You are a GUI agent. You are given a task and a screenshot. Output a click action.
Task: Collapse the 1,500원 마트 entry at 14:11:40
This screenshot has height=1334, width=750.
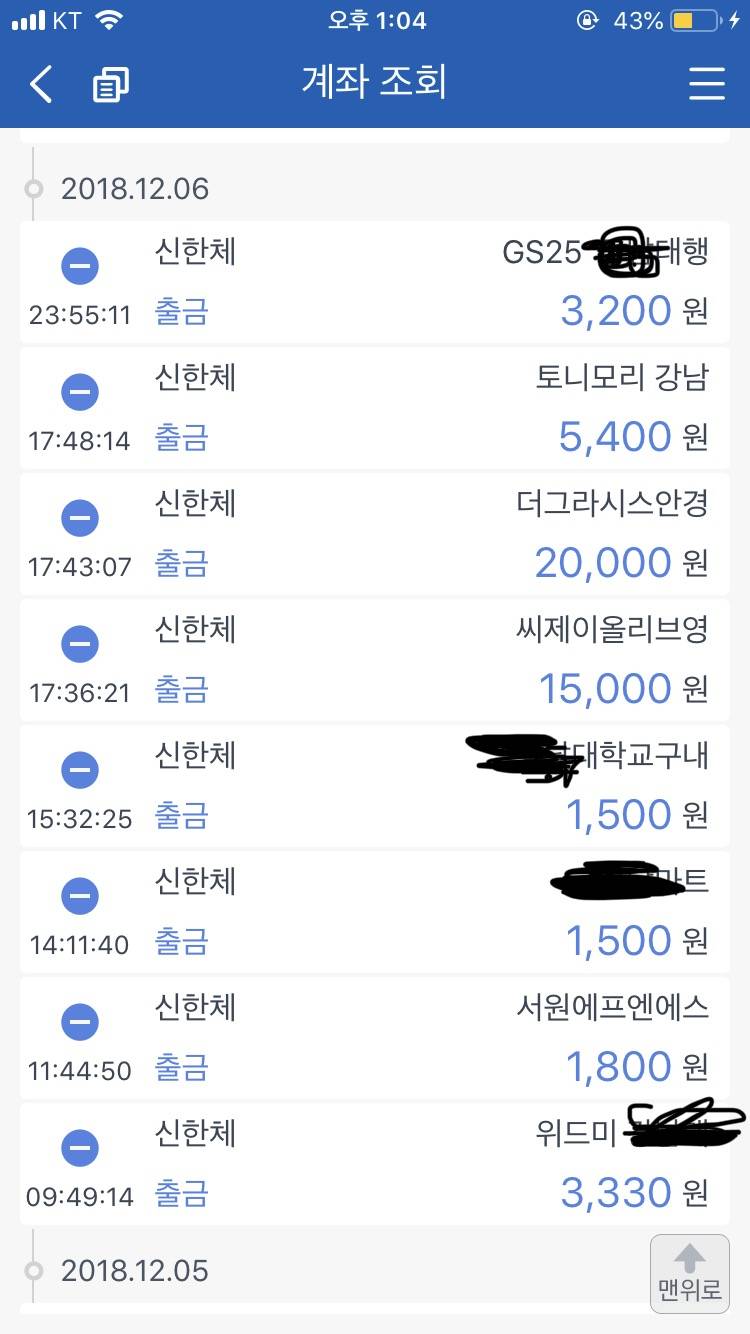click(x=80, y=895)
